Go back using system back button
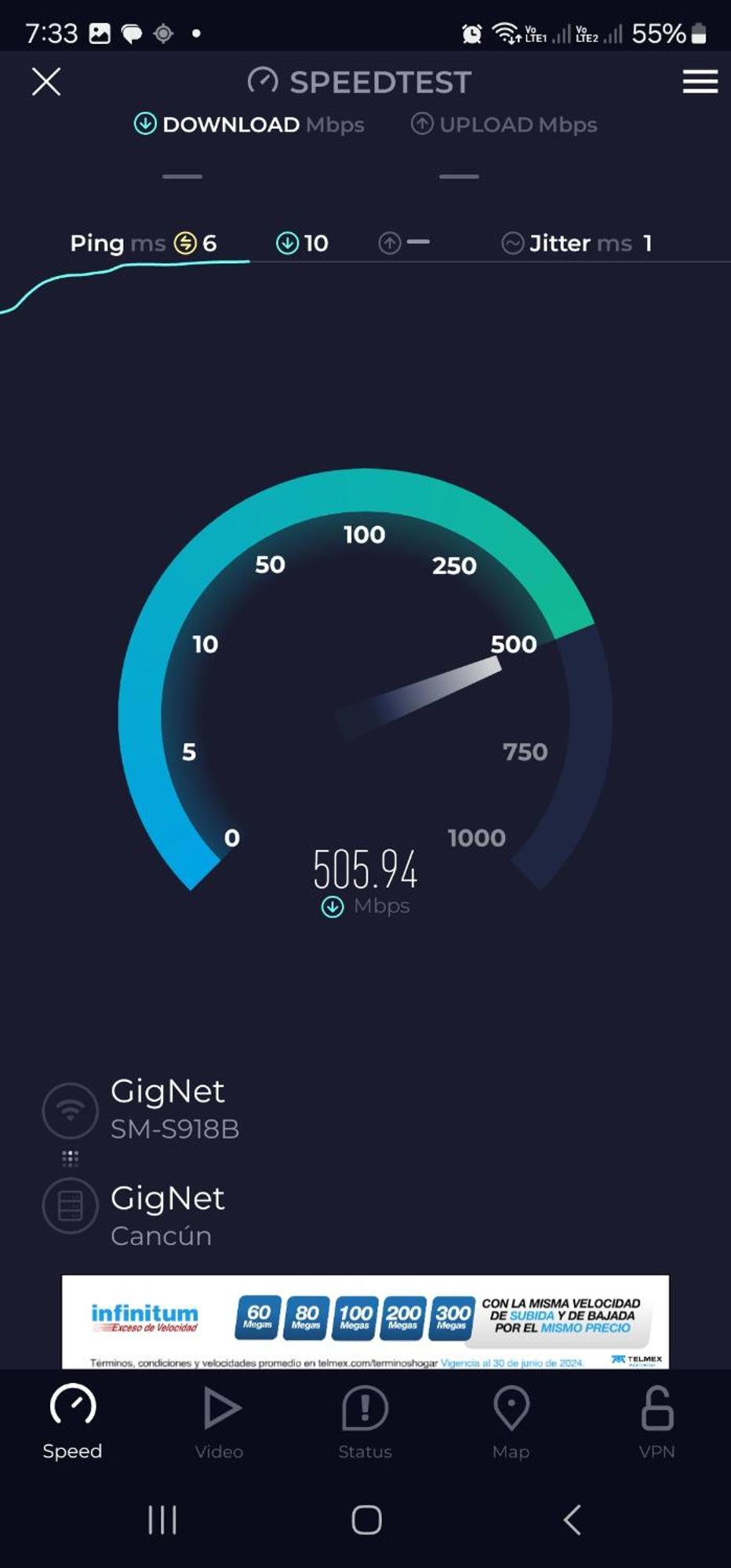The image size is (731, 1568). [x=572, y=1519]
